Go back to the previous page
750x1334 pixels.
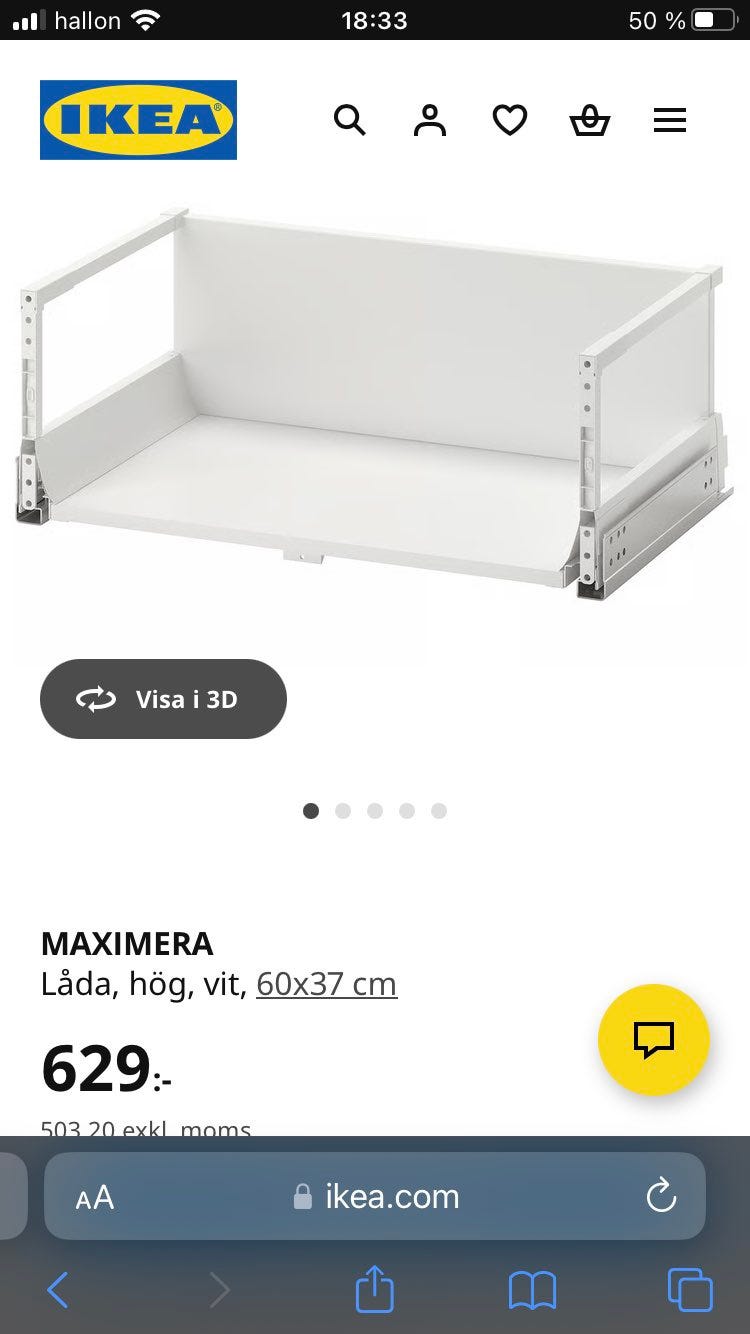point(58,1290)
